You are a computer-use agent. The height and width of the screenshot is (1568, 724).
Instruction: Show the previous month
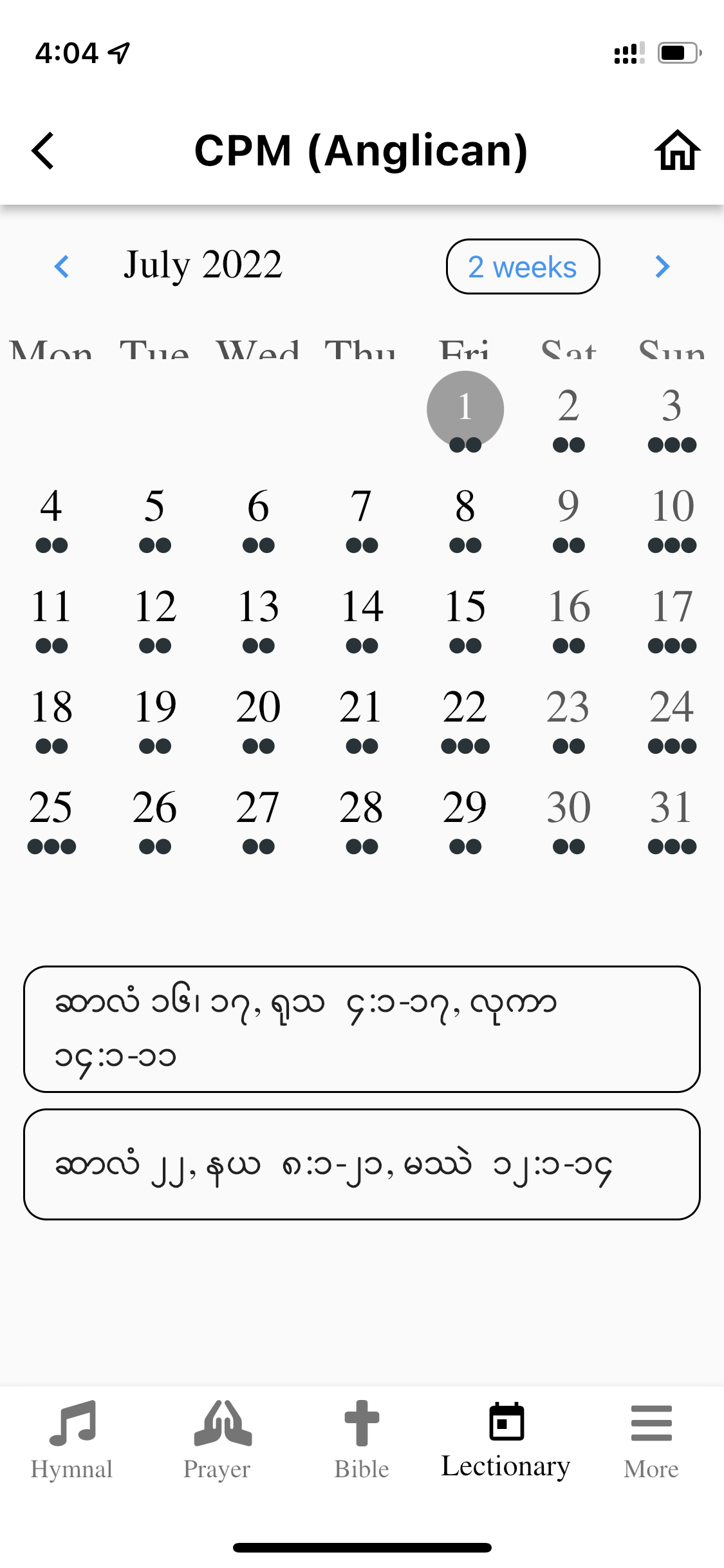click(x=62, y=266)
